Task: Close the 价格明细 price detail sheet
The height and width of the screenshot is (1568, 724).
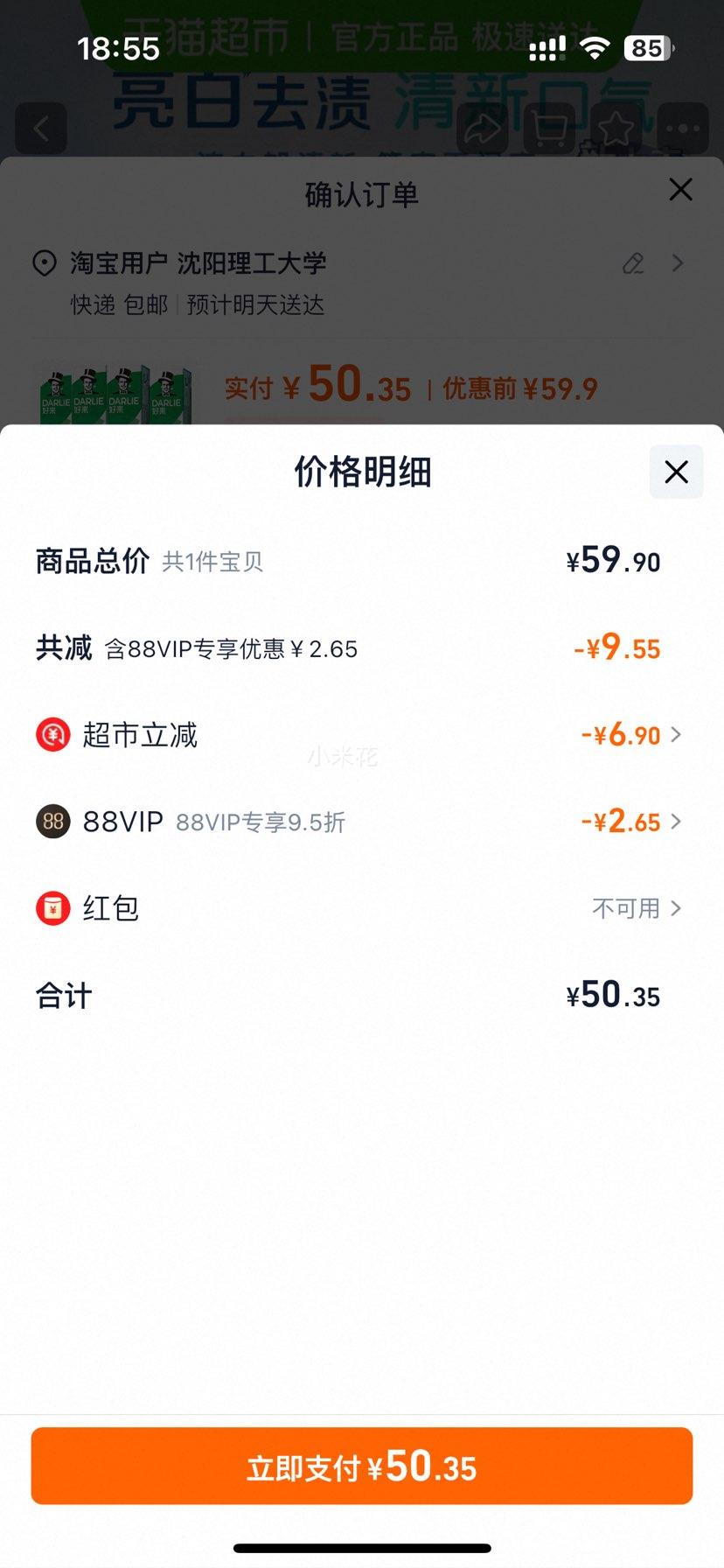Action: pos(676,472)
